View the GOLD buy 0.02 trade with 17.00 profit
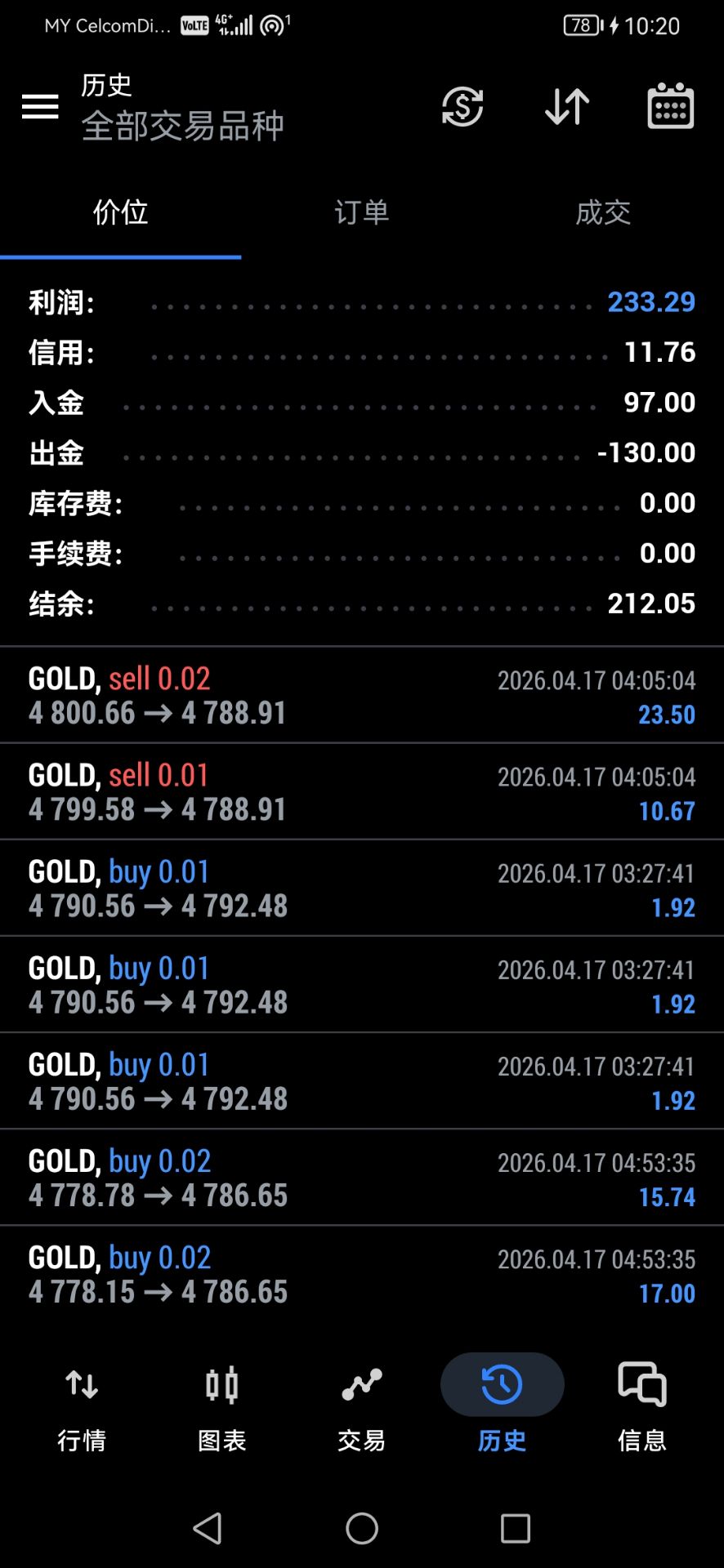 (x=361, y=1274)
